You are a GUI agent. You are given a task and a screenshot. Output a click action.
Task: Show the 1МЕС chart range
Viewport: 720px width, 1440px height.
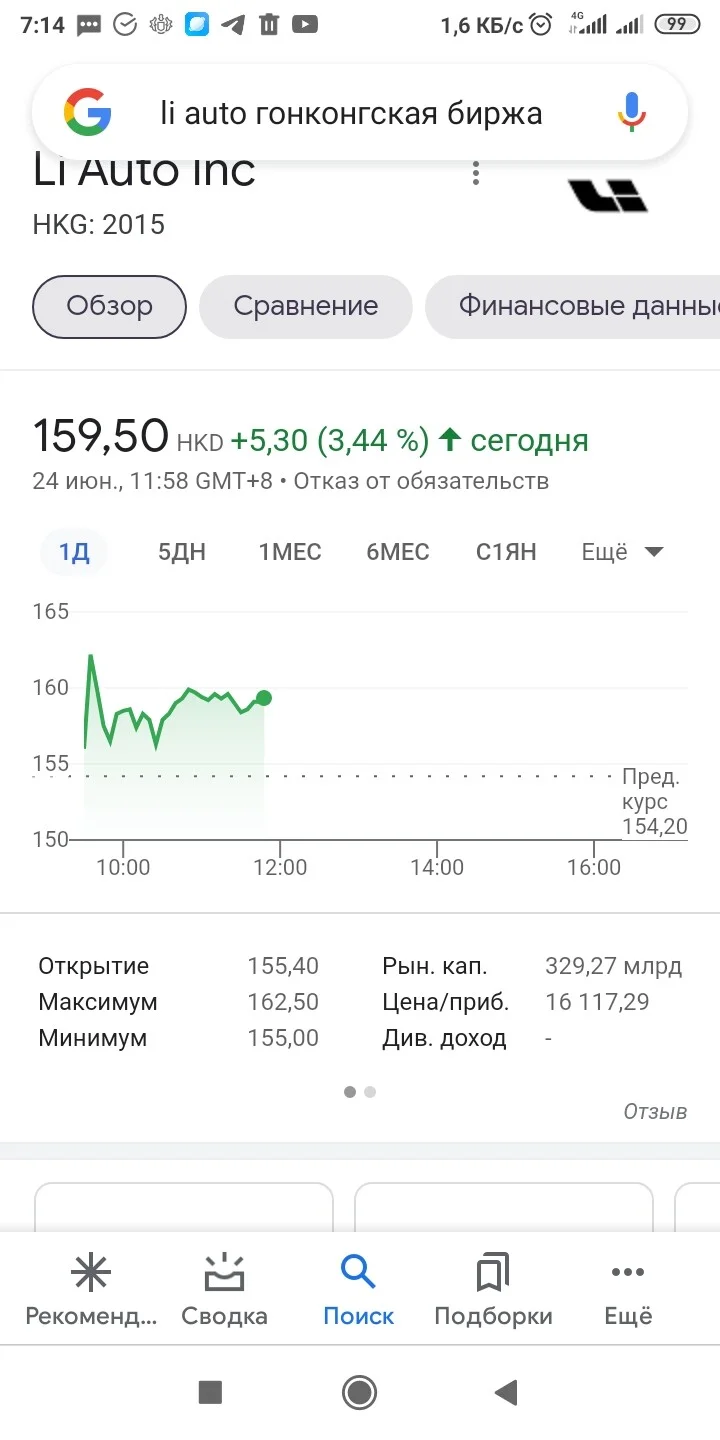tap(290, 552)
